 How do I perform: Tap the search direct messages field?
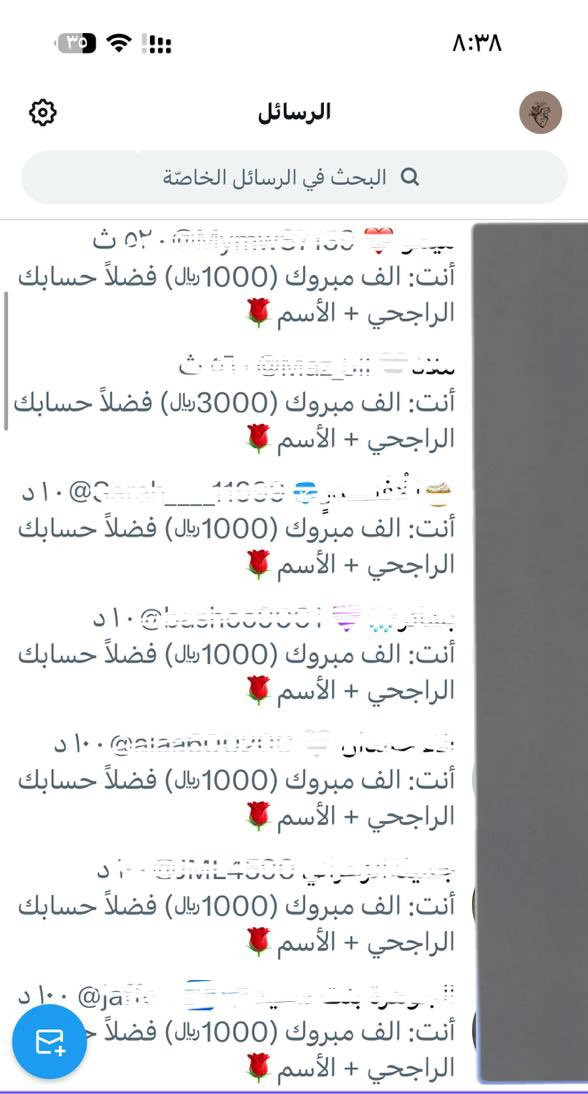pos(294,177)
